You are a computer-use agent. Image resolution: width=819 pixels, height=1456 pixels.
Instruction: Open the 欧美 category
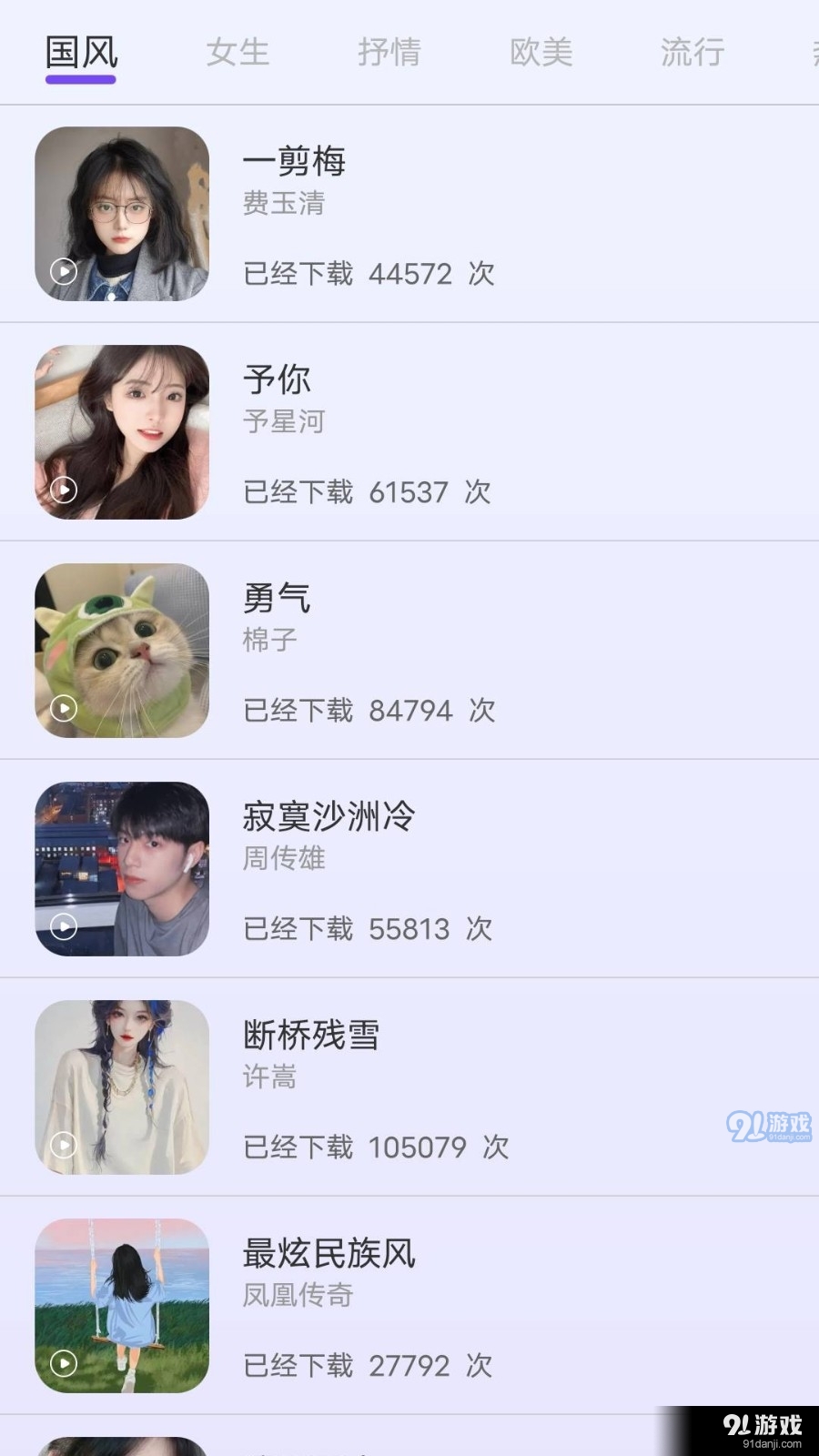pos(541,52)
